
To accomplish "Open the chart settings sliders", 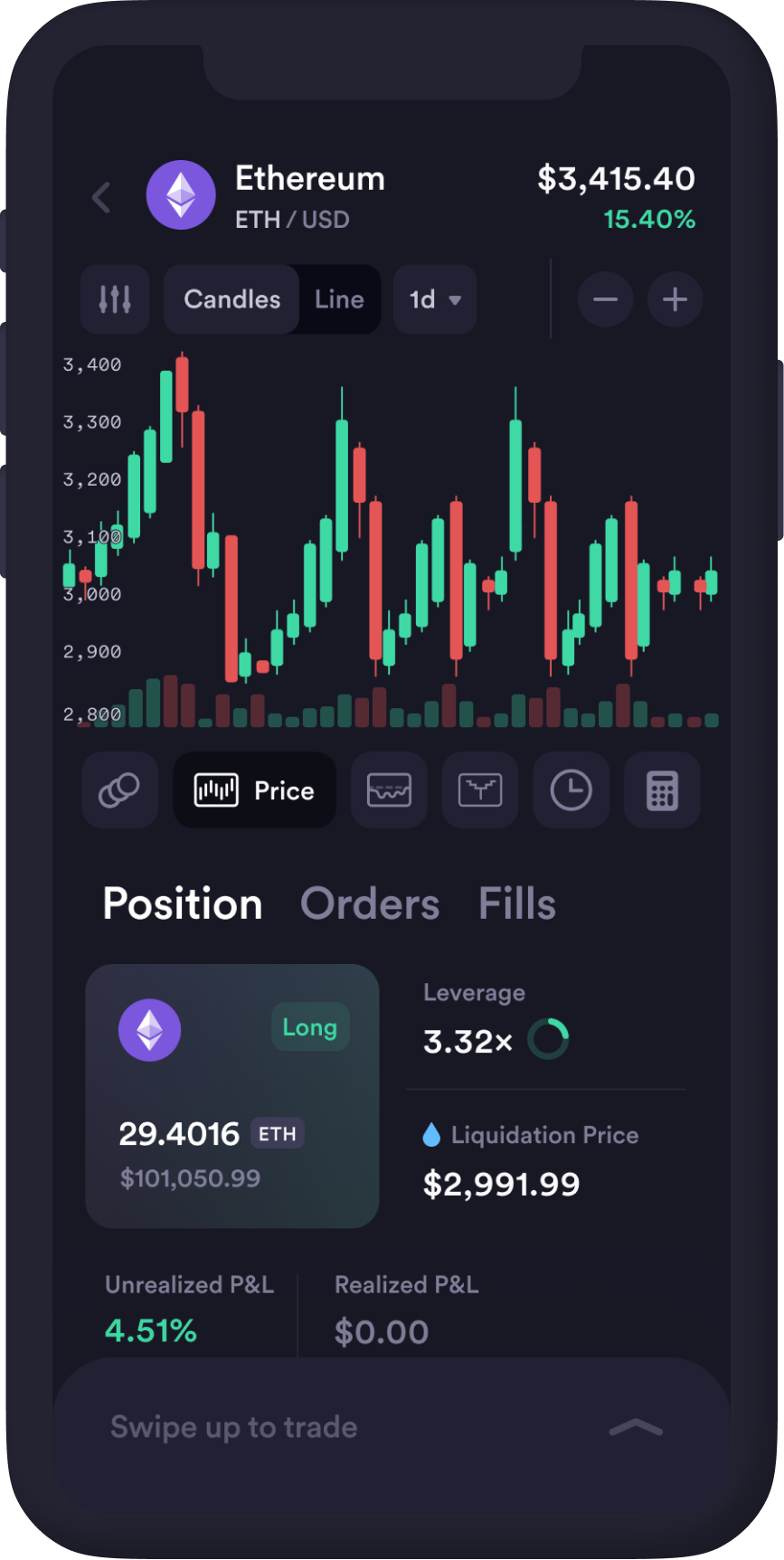I will click(x=115, y=299).
